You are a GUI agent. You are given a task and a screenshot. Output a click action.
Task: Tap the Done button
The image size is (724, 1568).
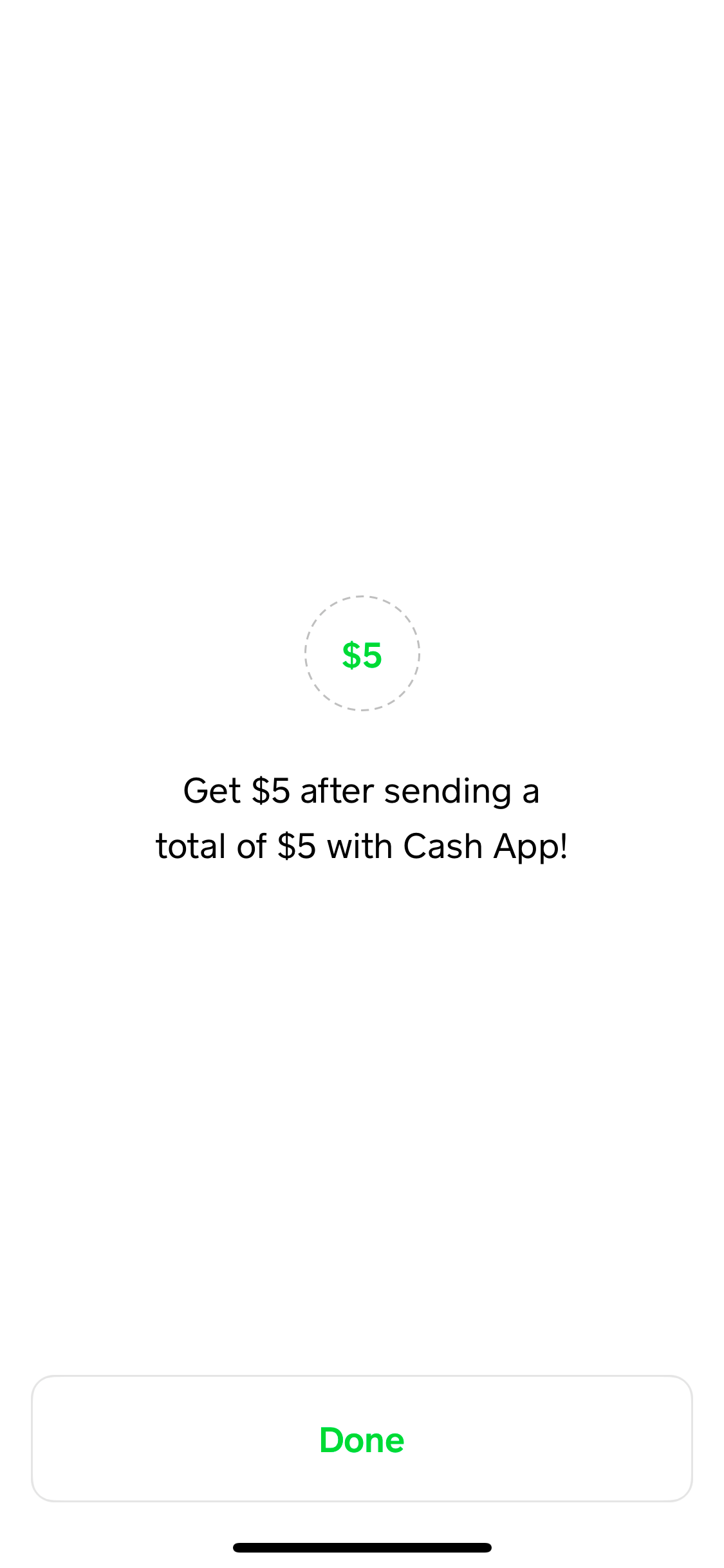pyautogui.click(x=362, y=1439)
